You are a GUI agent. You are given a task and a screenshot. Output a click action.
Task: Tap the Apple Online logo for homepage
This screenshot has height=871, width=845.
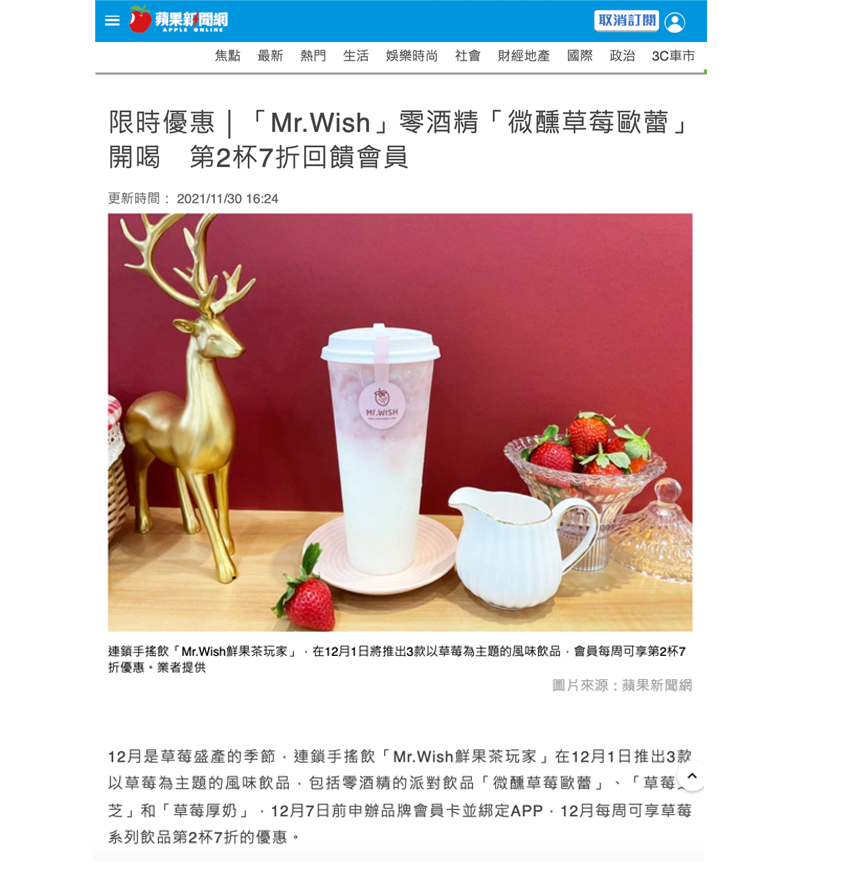(178, 20)
